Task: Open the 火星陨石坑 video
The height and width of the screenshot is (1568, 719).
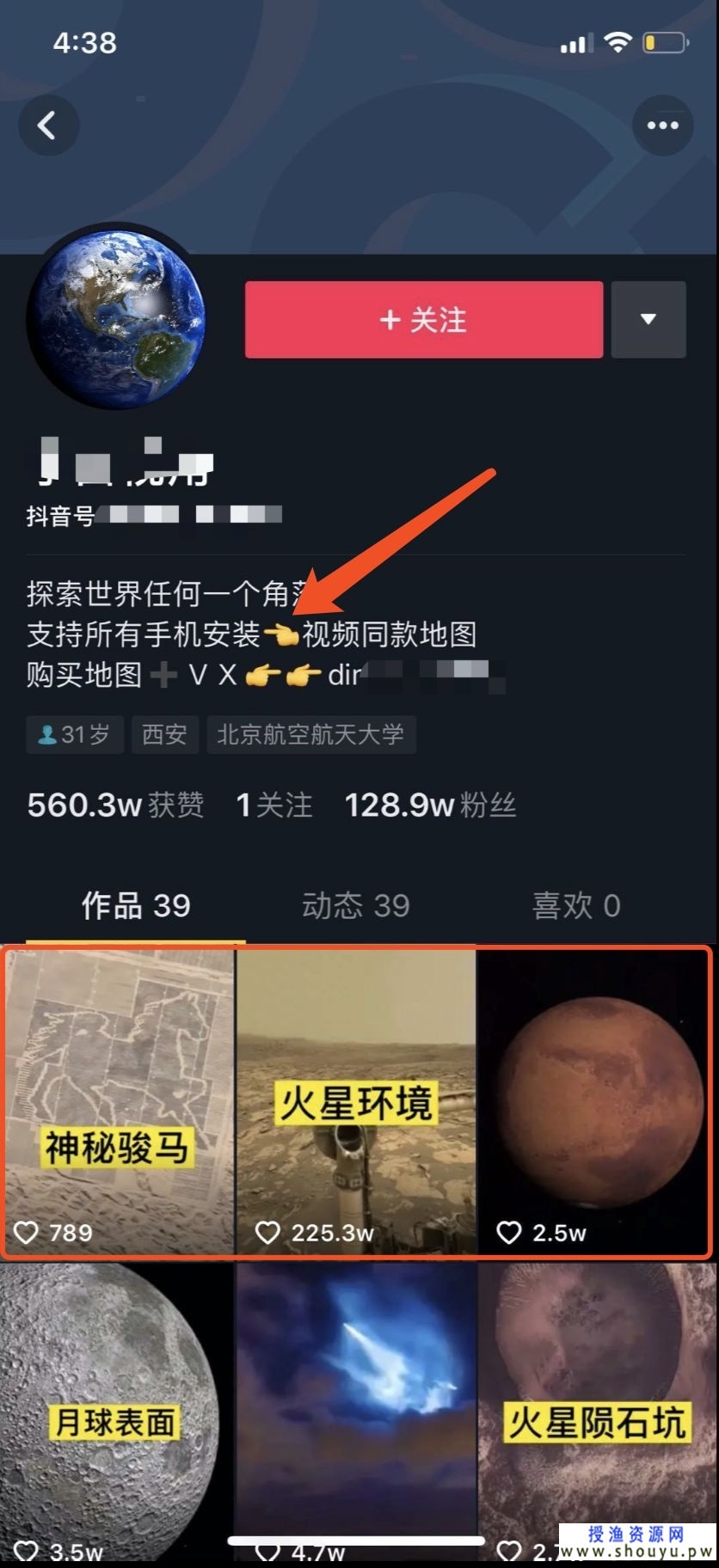Action: [x=597, y=1410]
